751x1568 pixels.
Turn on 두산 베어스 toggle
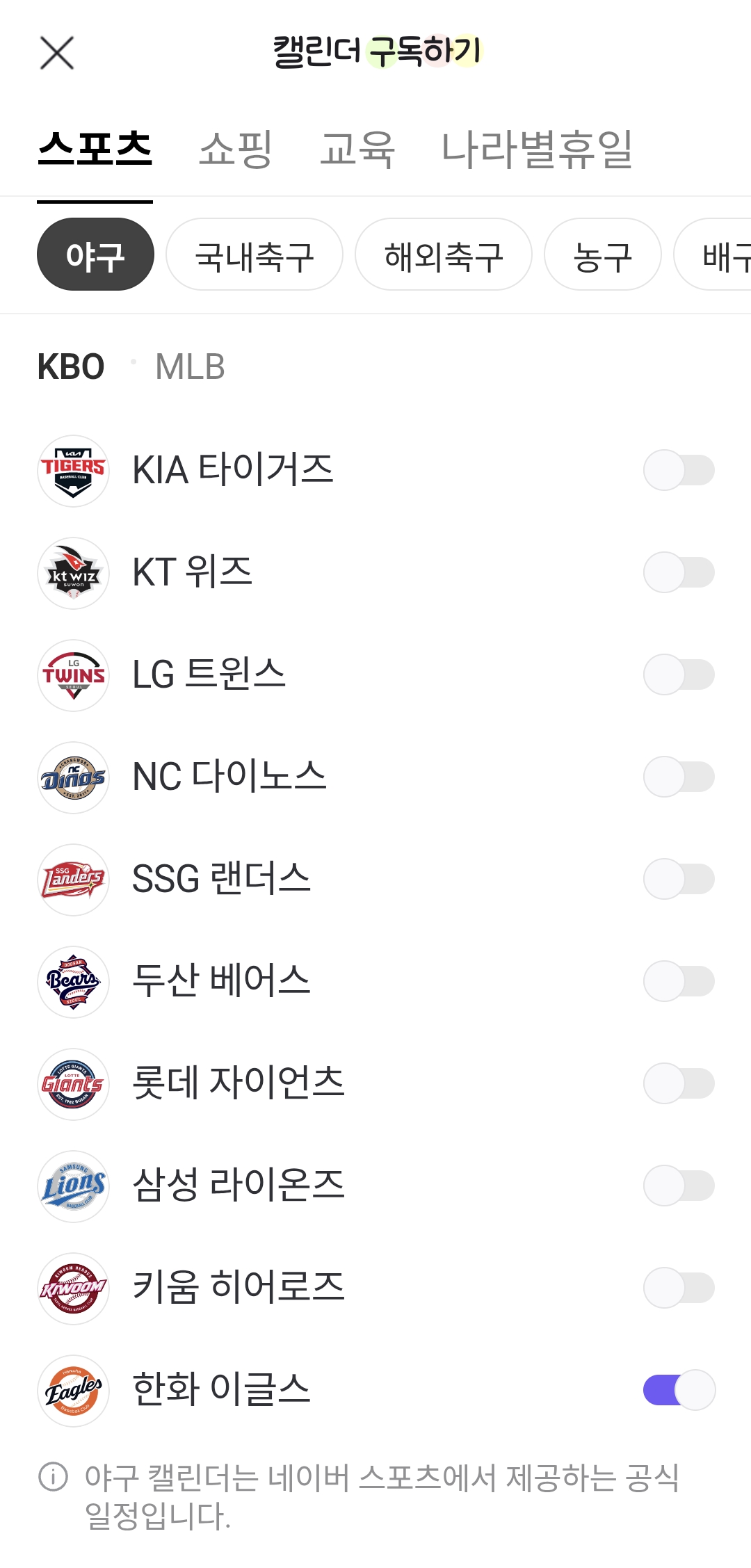click(679, 982)
